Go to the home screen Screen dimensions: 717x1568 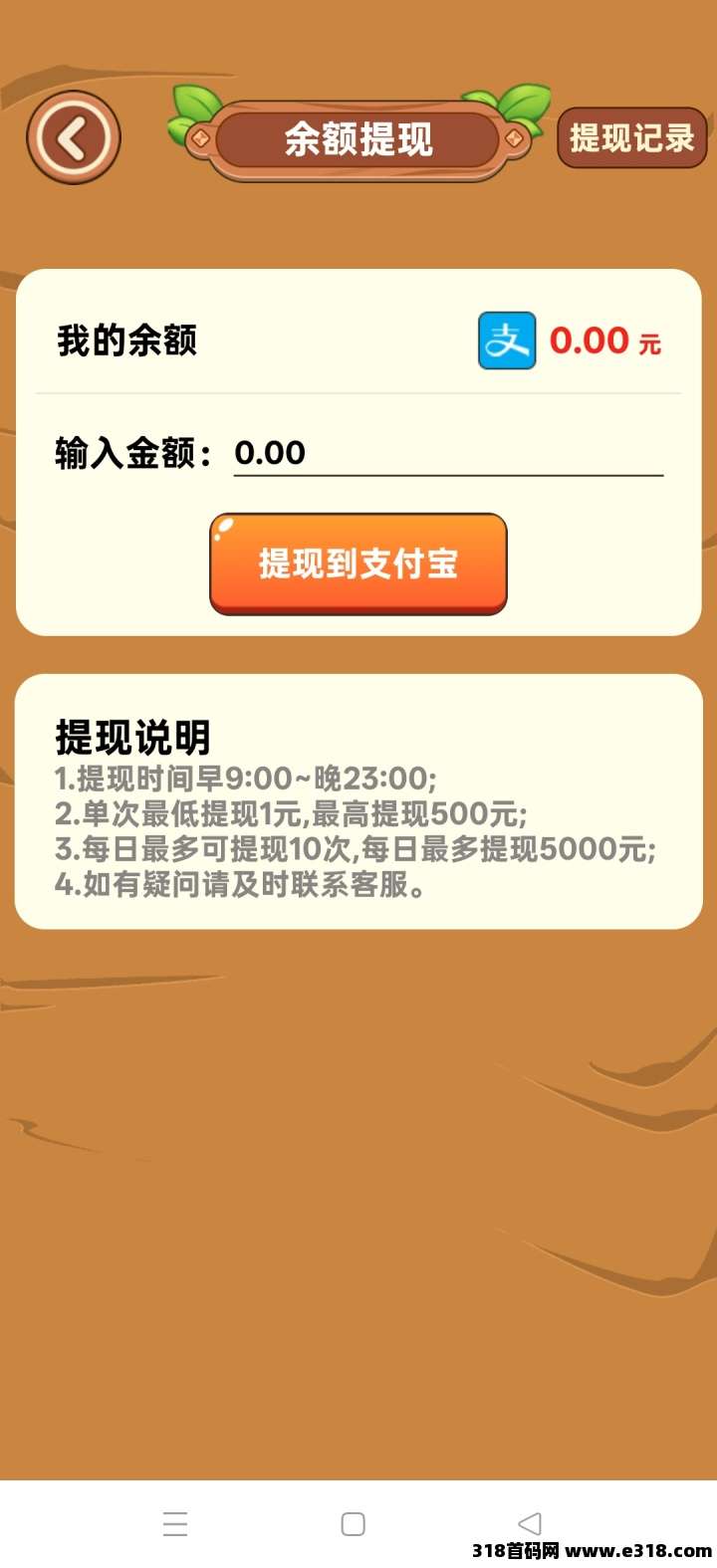353,1524
